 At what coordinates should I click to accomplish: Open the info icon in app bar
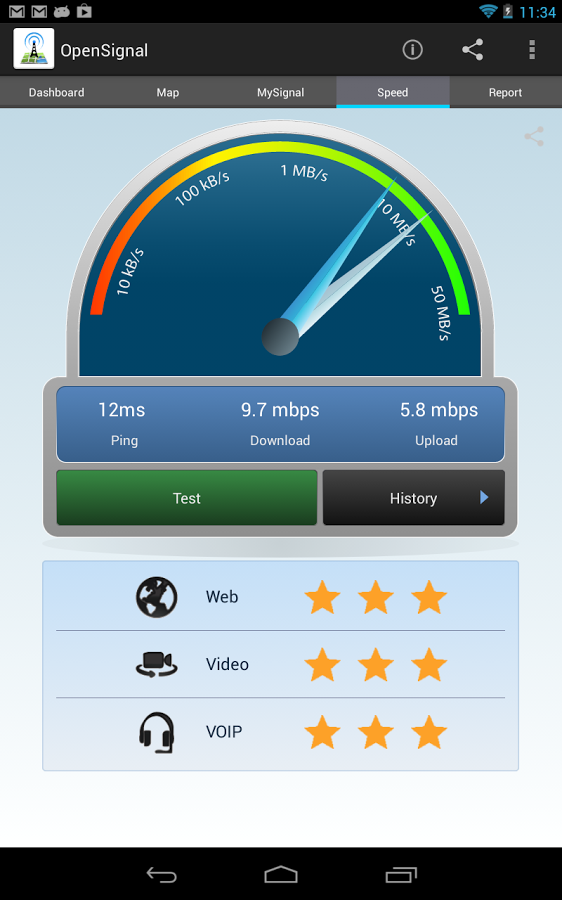click(x=412, y=50)
